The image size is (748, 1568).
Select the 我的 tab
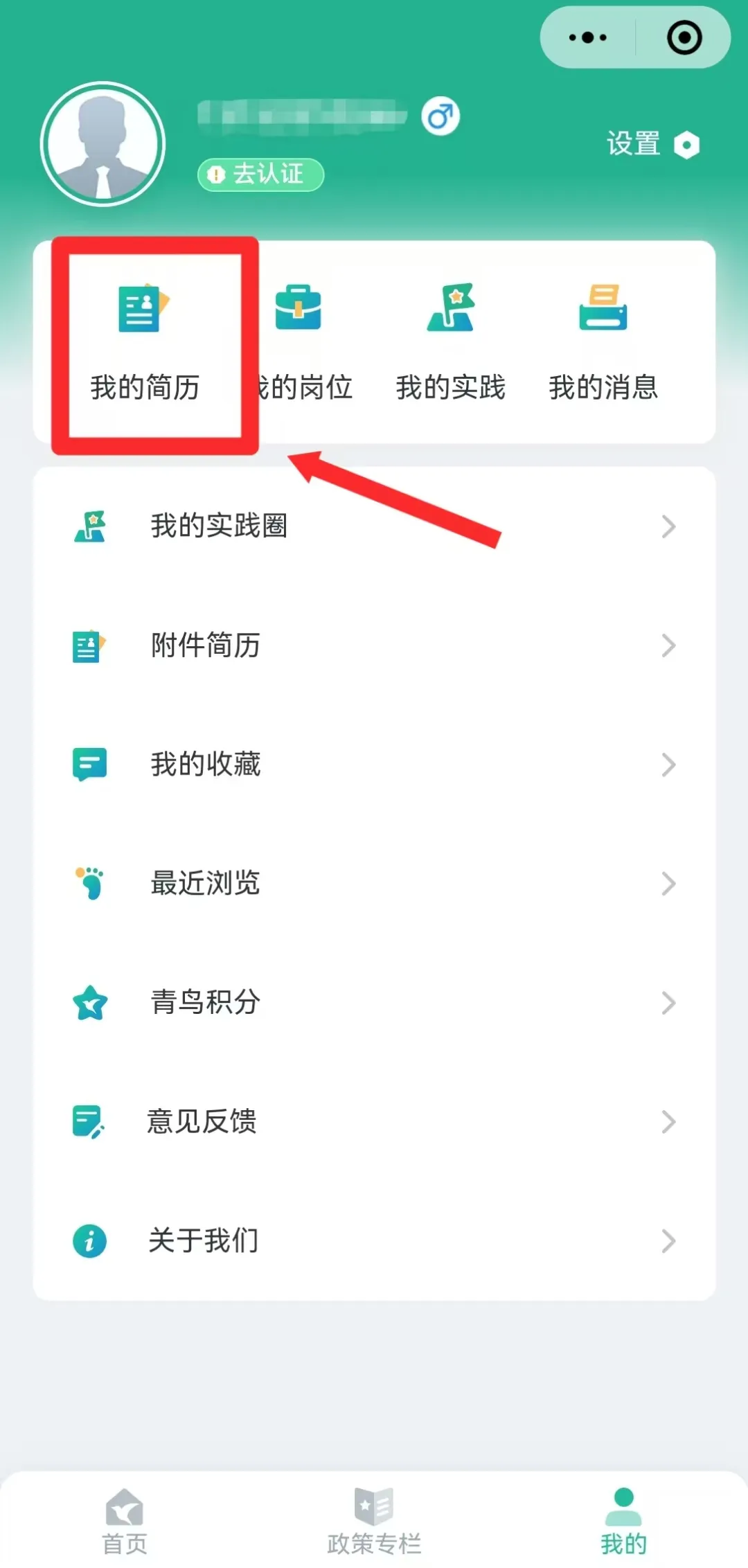[x=623, y=1521]
